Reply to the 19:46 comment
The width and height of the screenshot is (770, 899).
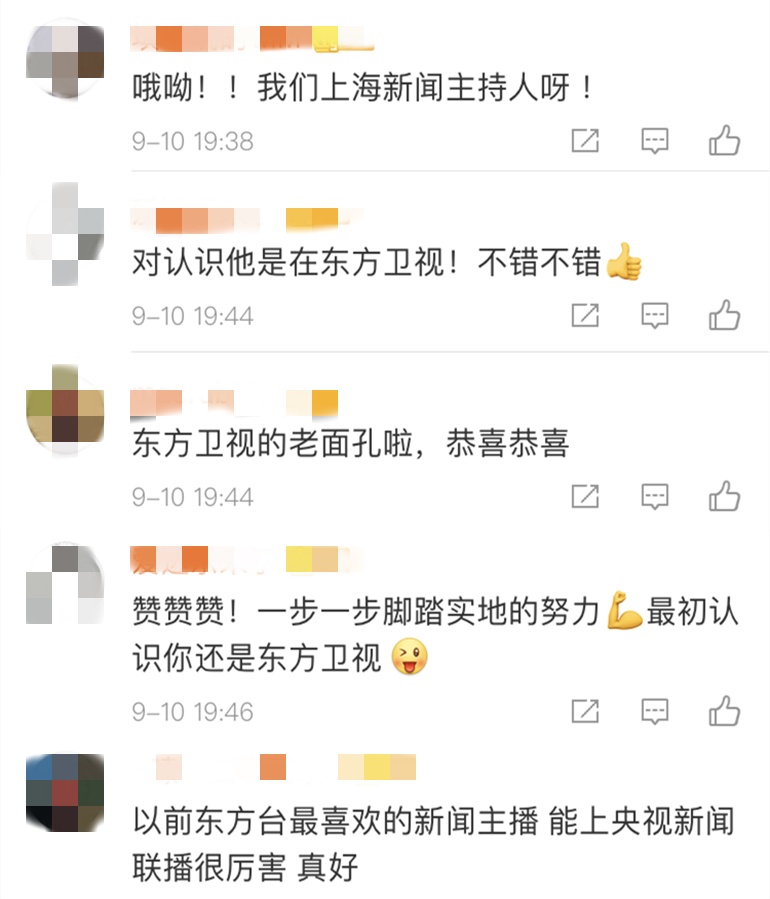(x=654, y=711)
